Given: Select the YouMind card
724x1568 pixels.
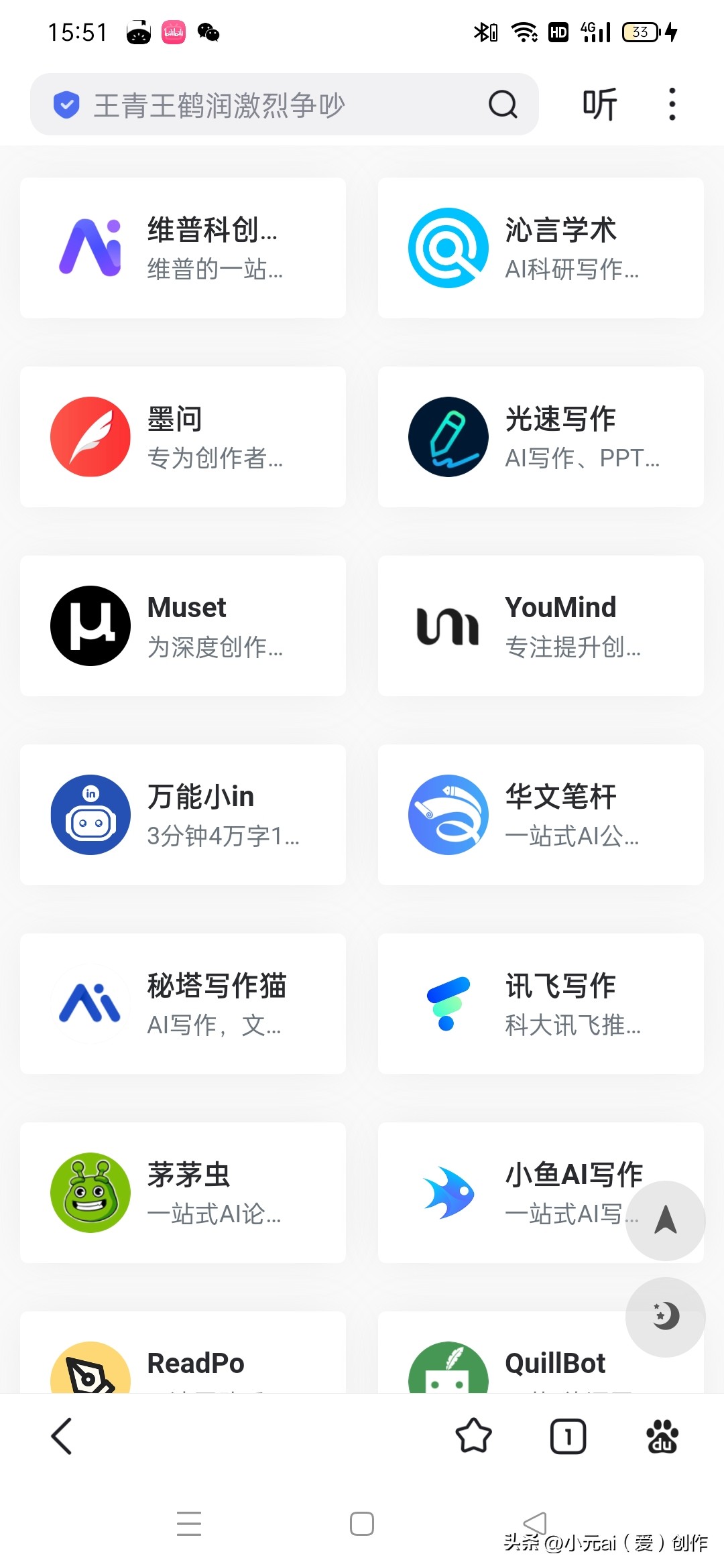Looking at the screenshot, I should tap(540, 626).
